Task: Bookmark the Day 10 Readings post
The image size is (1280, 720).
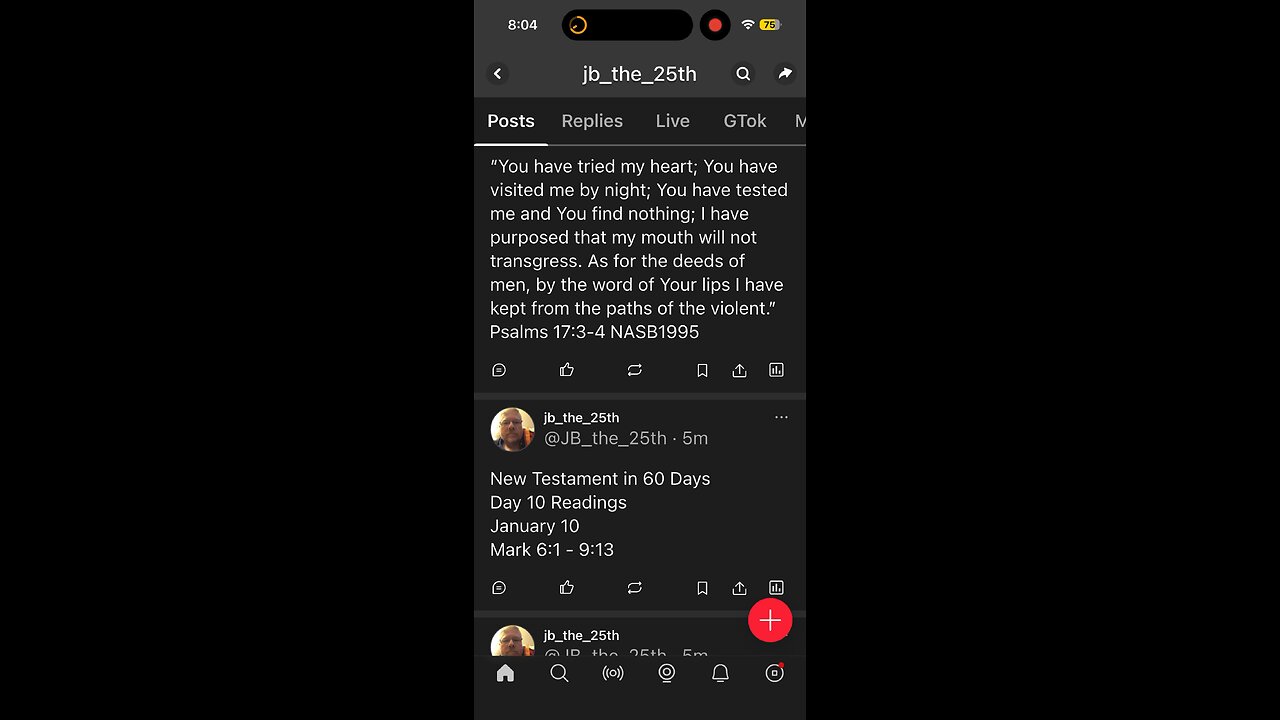Action: (702, 588)
